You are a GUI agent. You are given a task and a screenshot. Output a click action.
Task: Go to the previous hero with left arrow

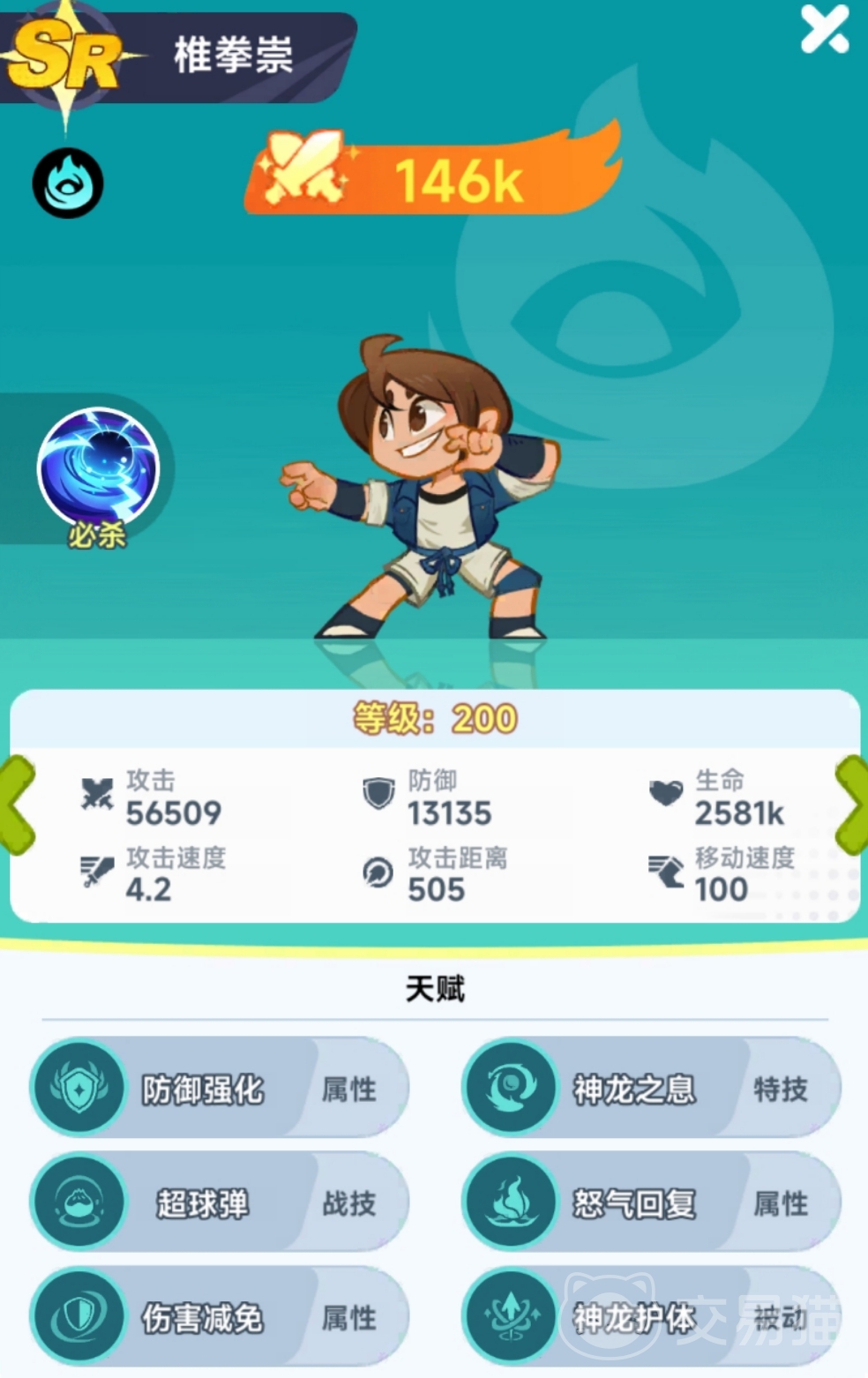[18, 805]
